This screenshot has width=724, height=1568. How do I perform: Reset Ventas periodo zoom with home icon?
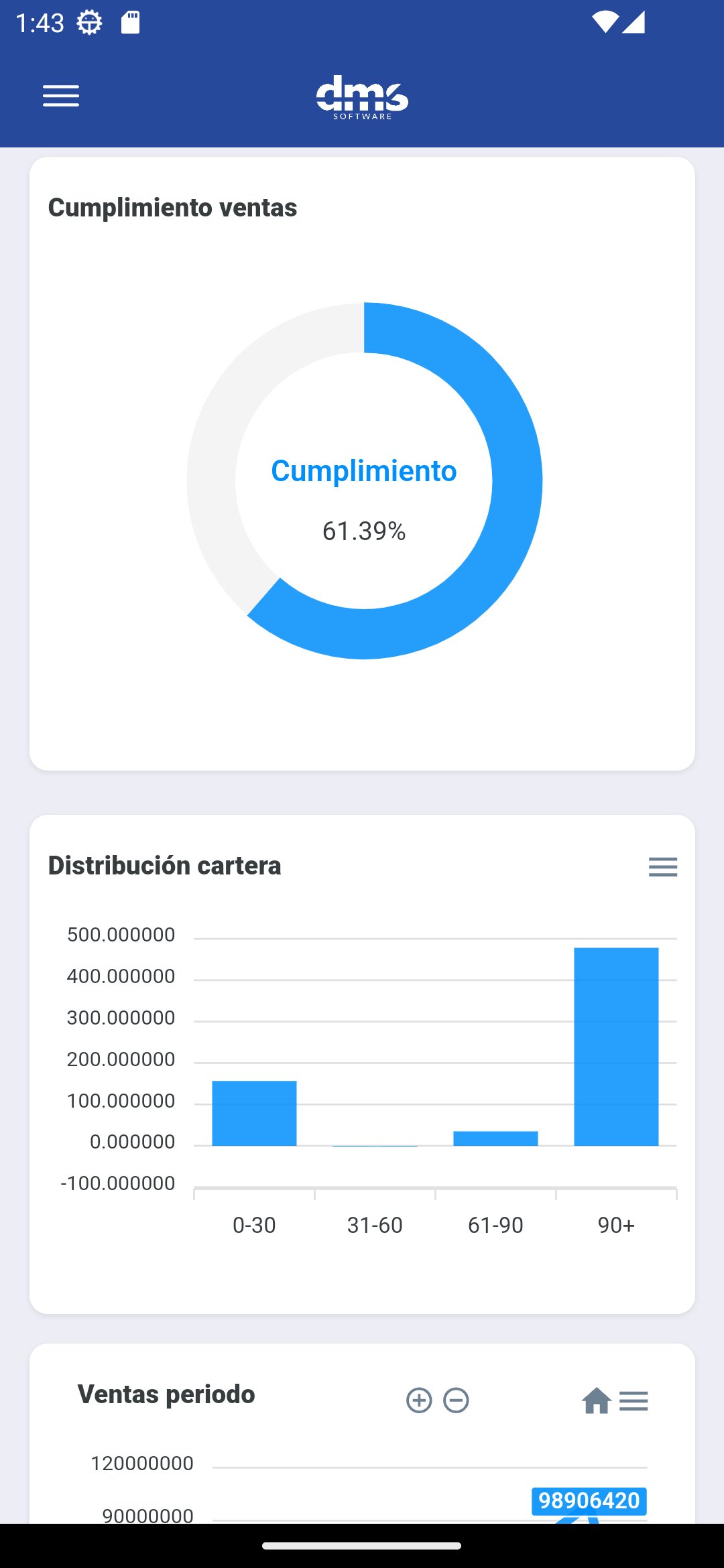[x=596, y=1400]
